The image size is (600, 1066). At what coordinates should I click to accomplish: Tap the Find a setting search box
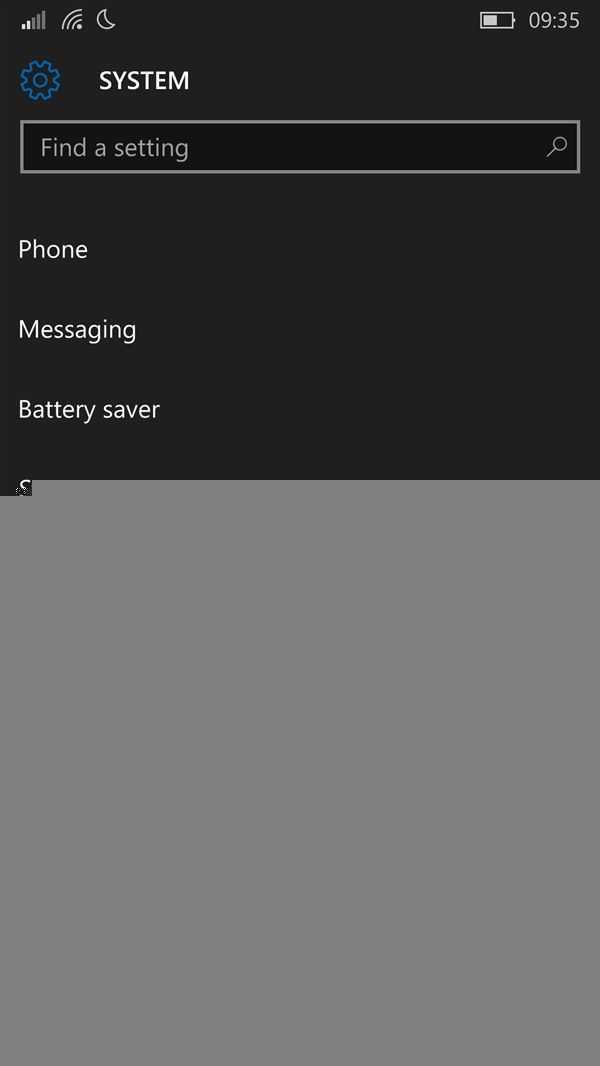(280, 148)
